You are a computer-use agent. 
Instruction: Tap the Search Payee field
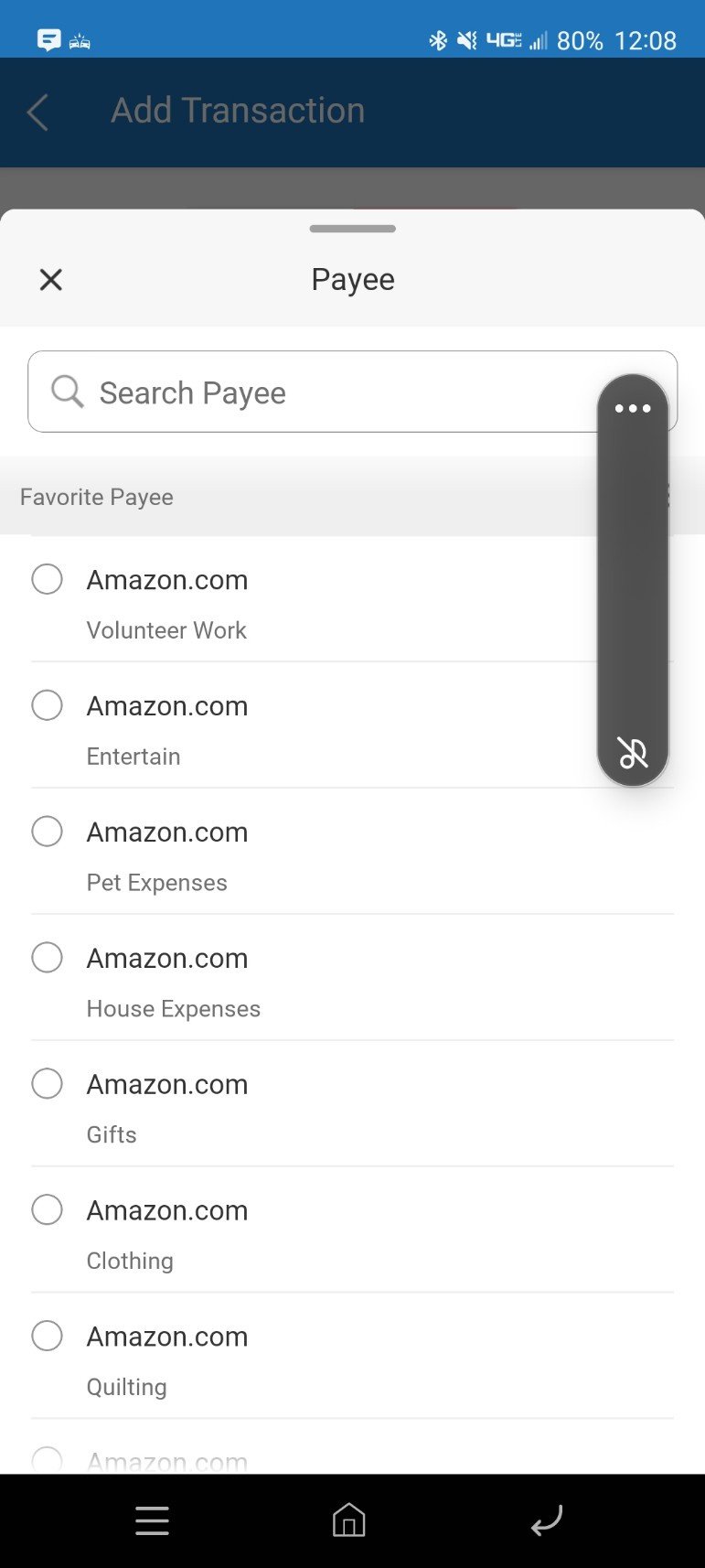[352, 392]
